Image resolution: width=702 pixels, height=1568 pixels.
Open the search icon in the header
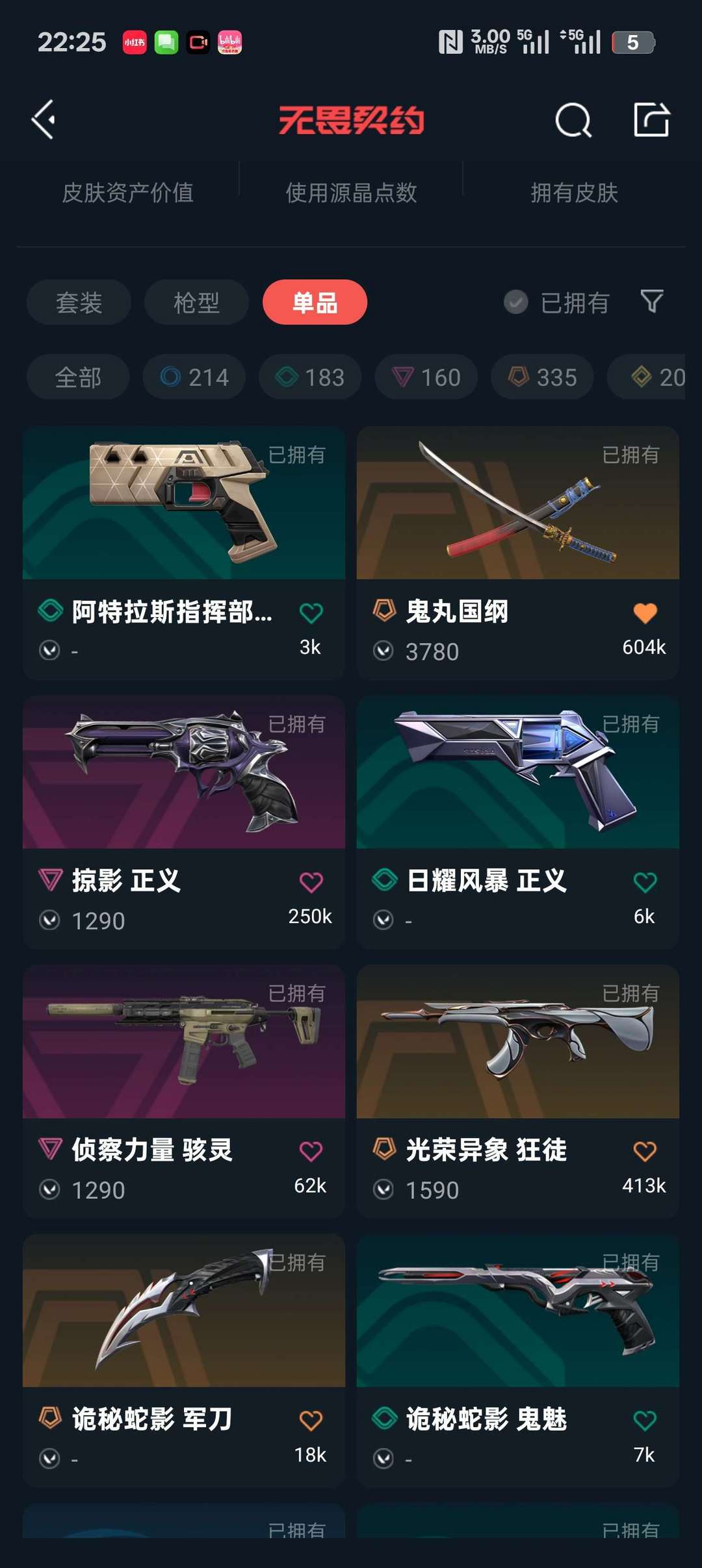pyautogui.click(x=573, y=120)
